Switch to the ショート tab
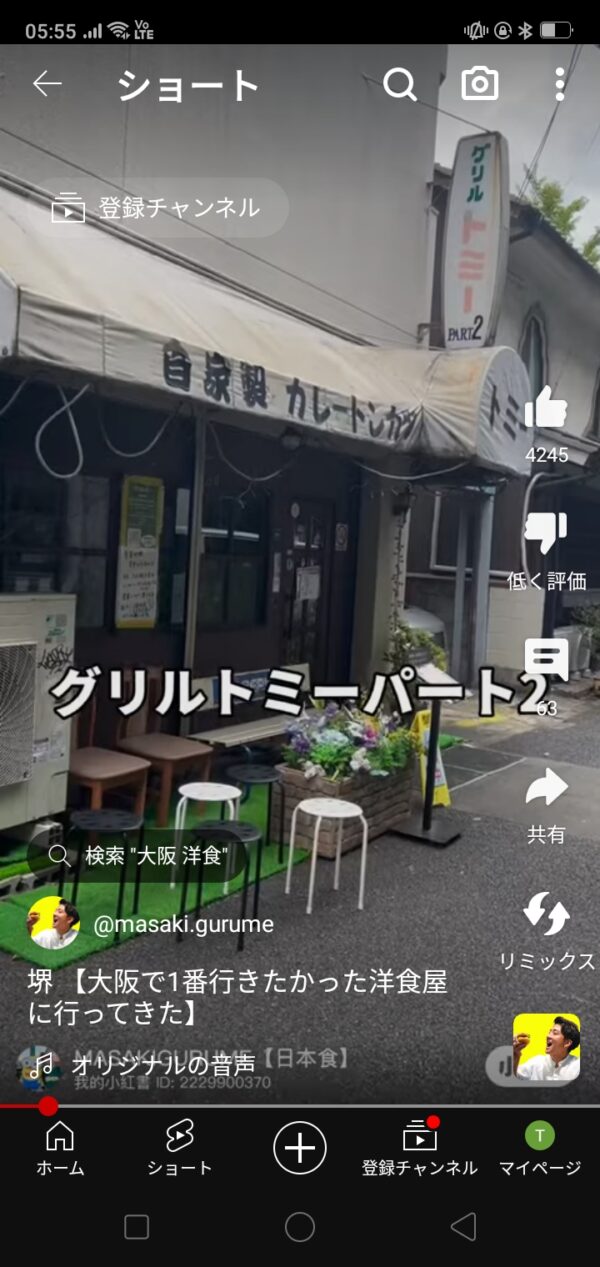The width and height of the screenshot is (600, 1267). (x=180, y=1147)
